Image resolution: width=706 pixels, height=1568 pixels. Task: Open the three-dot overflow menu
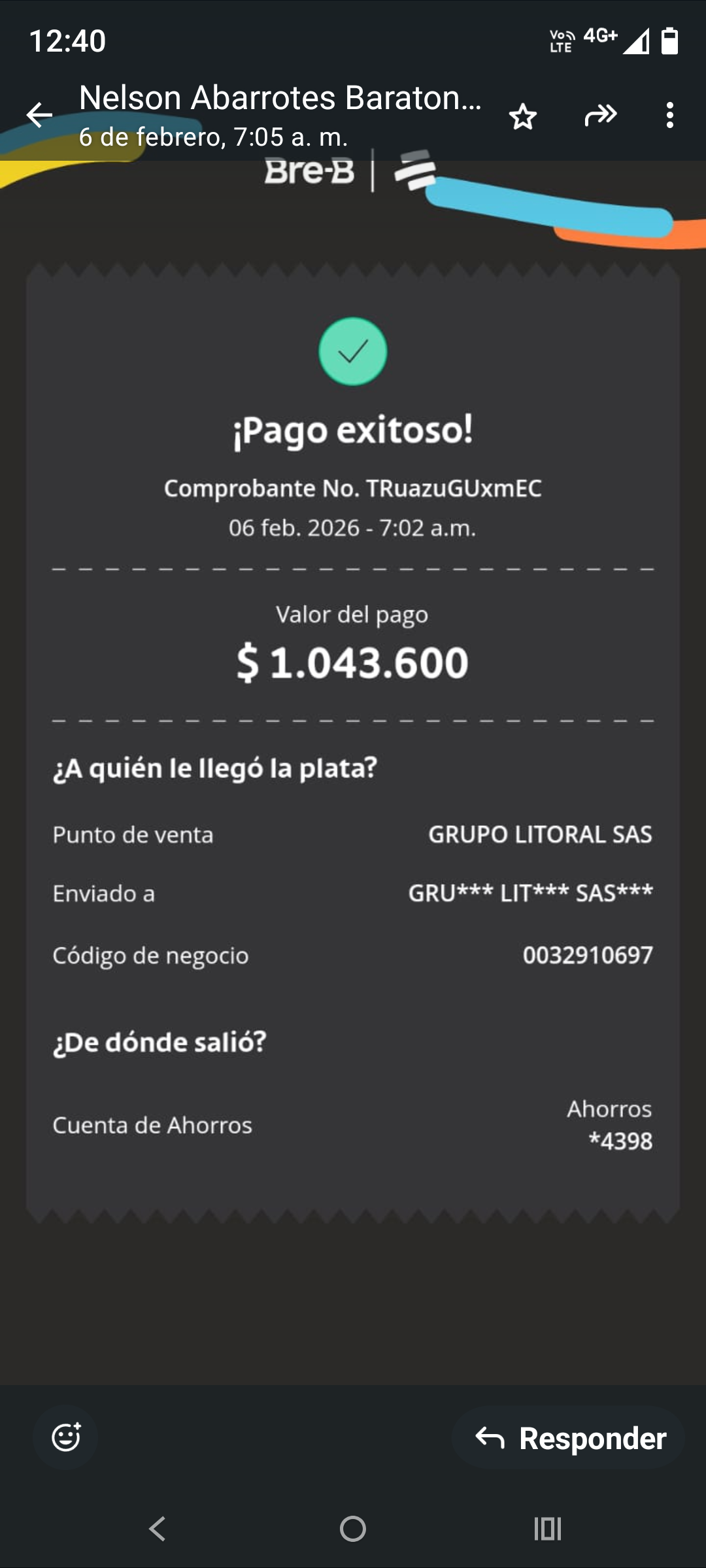point(669,115)
